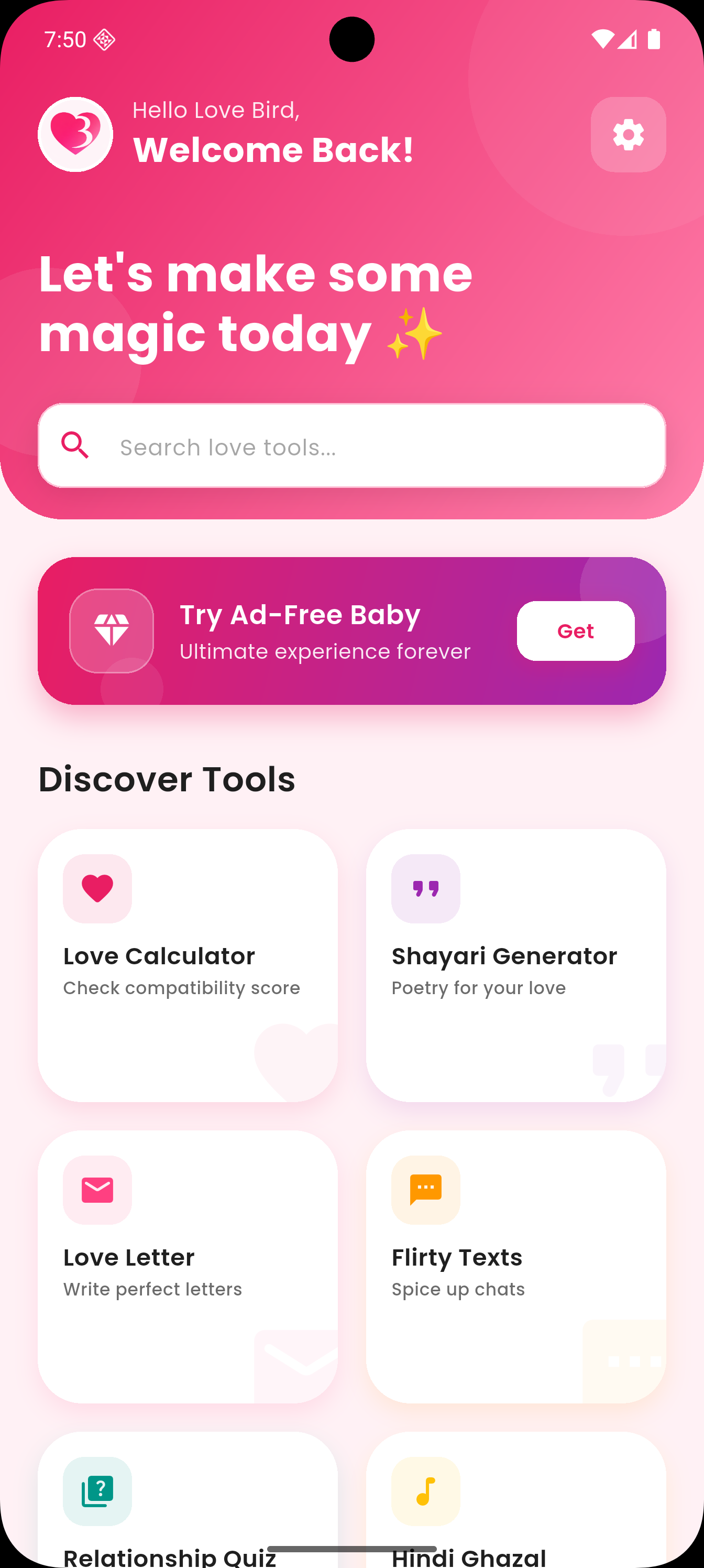Screen dimensions: 704x1568
Task: Tap the Shayari Generator quote icon
Action: [x=425, y=889]
